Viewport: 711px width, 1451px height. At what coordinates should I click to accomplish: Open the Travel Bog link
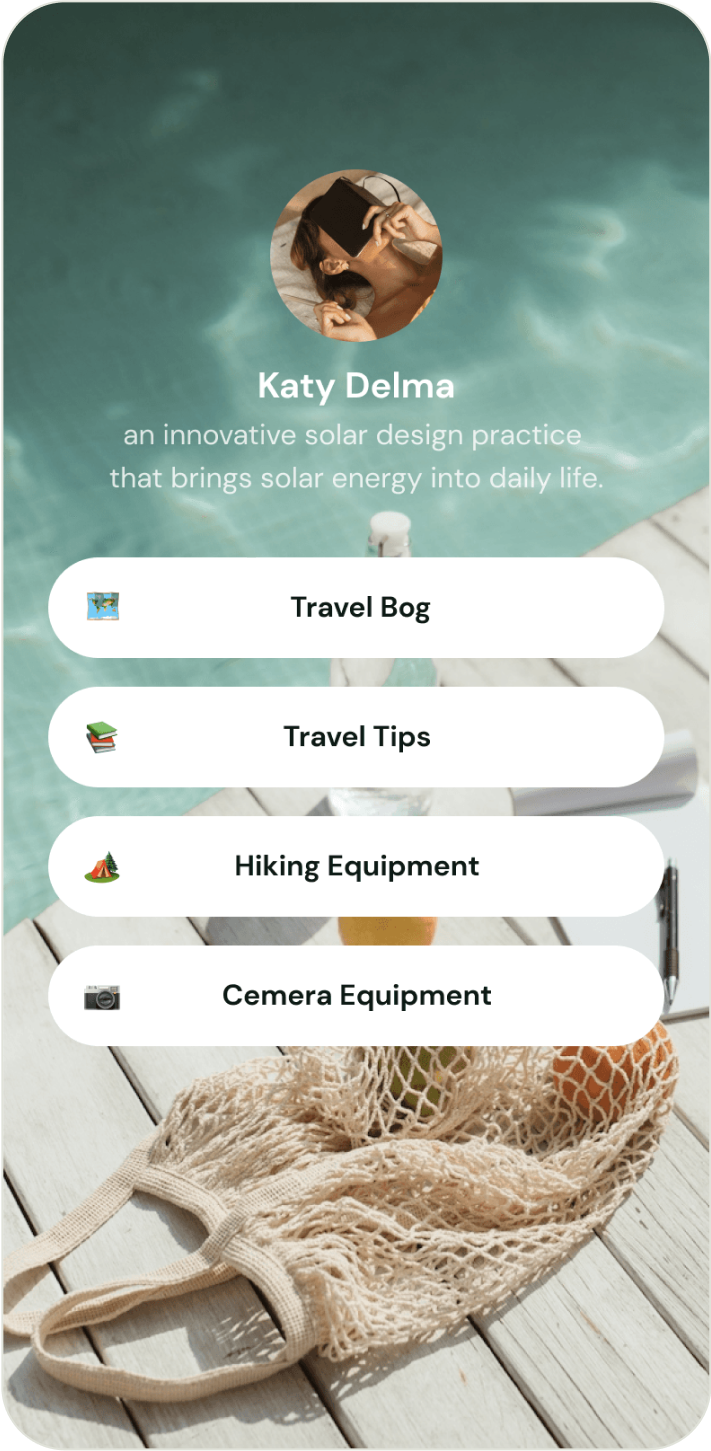tap(356, 607)
